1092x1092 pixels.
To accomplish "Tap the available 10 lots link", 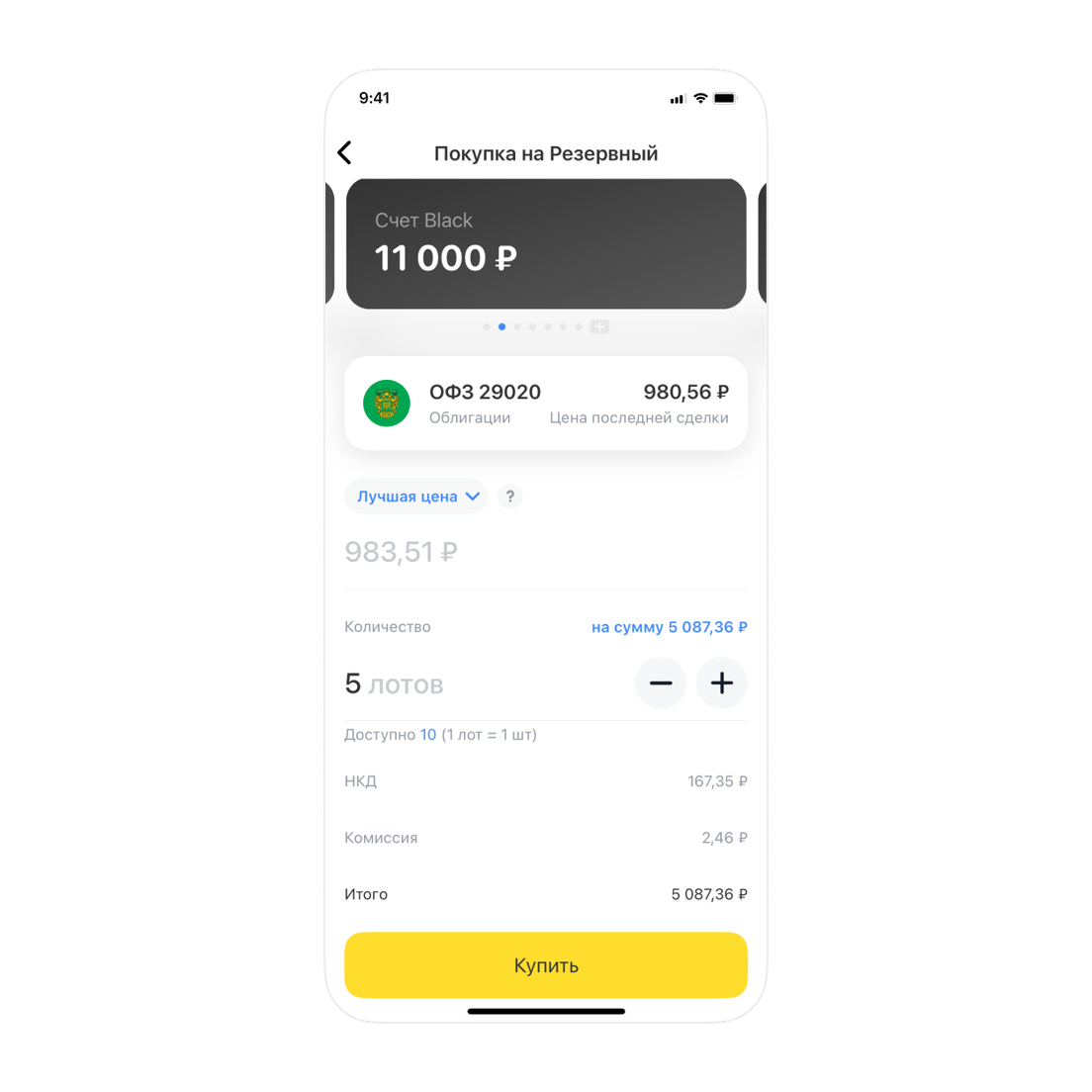I will point(428,735).
